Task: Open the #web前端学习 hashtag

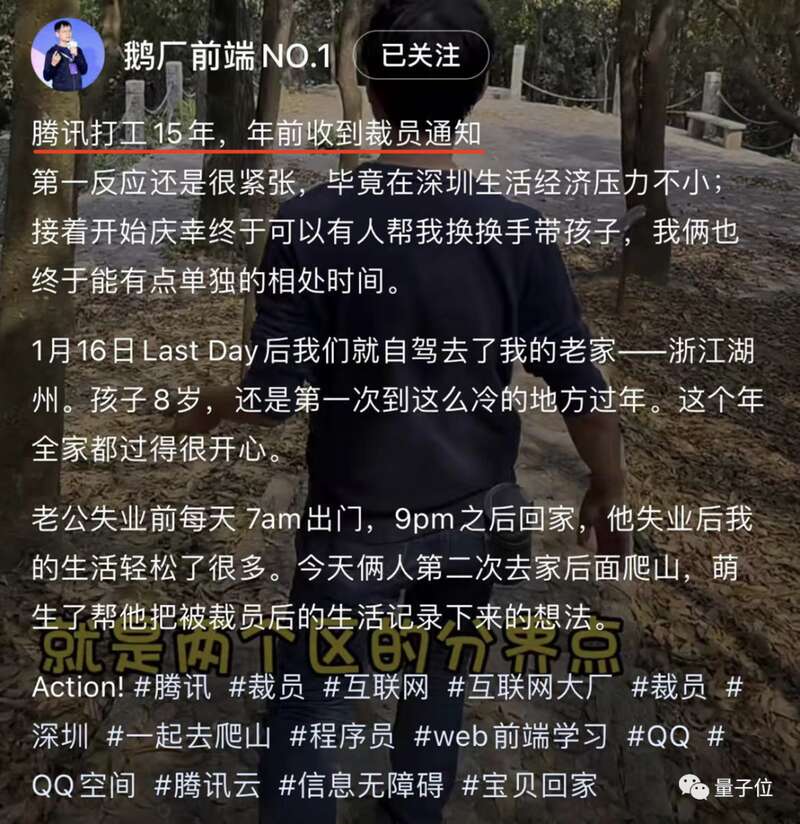Action: [511, 737]
